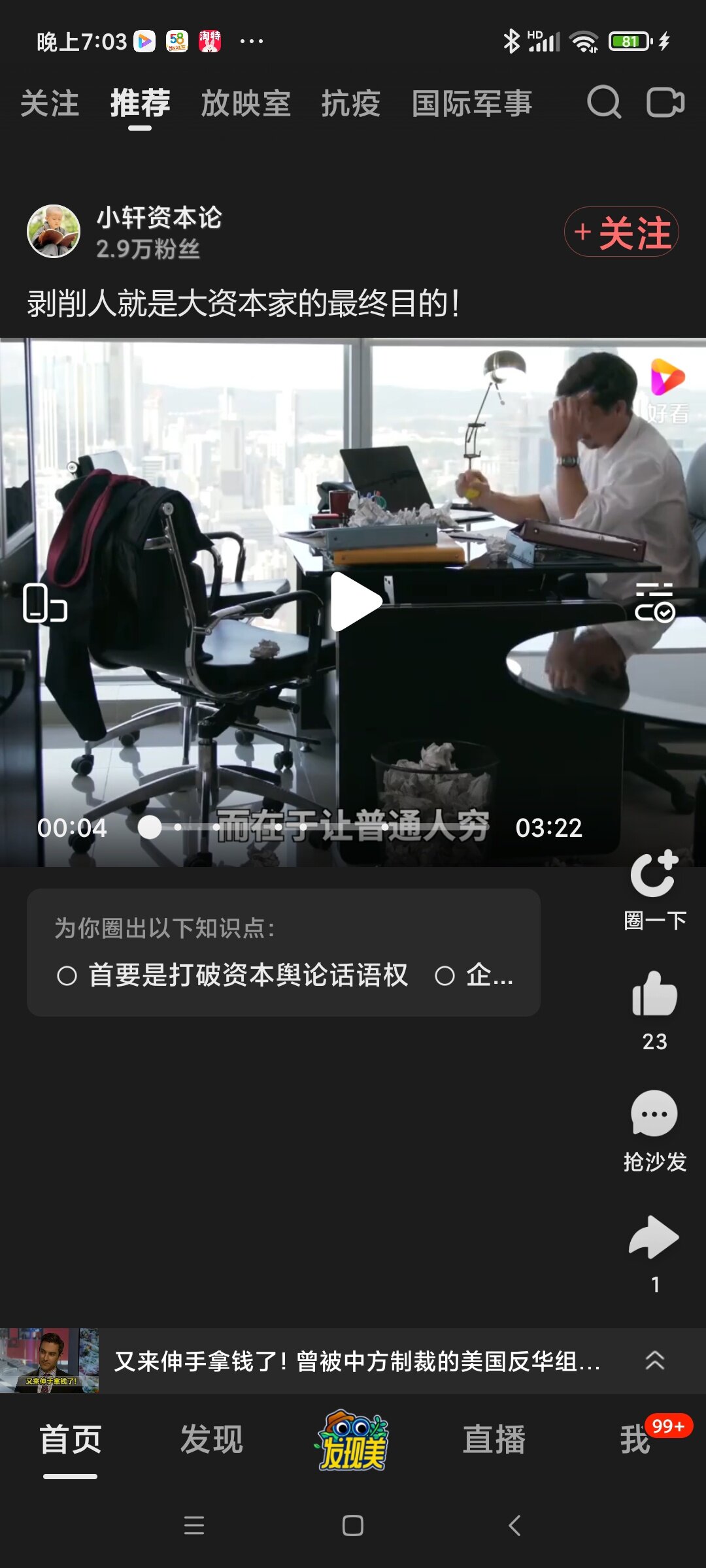Tap the rotate-to-fullscreen icon on the video
This screenshot has width=706, height=1568.
(x=44, y=602)
